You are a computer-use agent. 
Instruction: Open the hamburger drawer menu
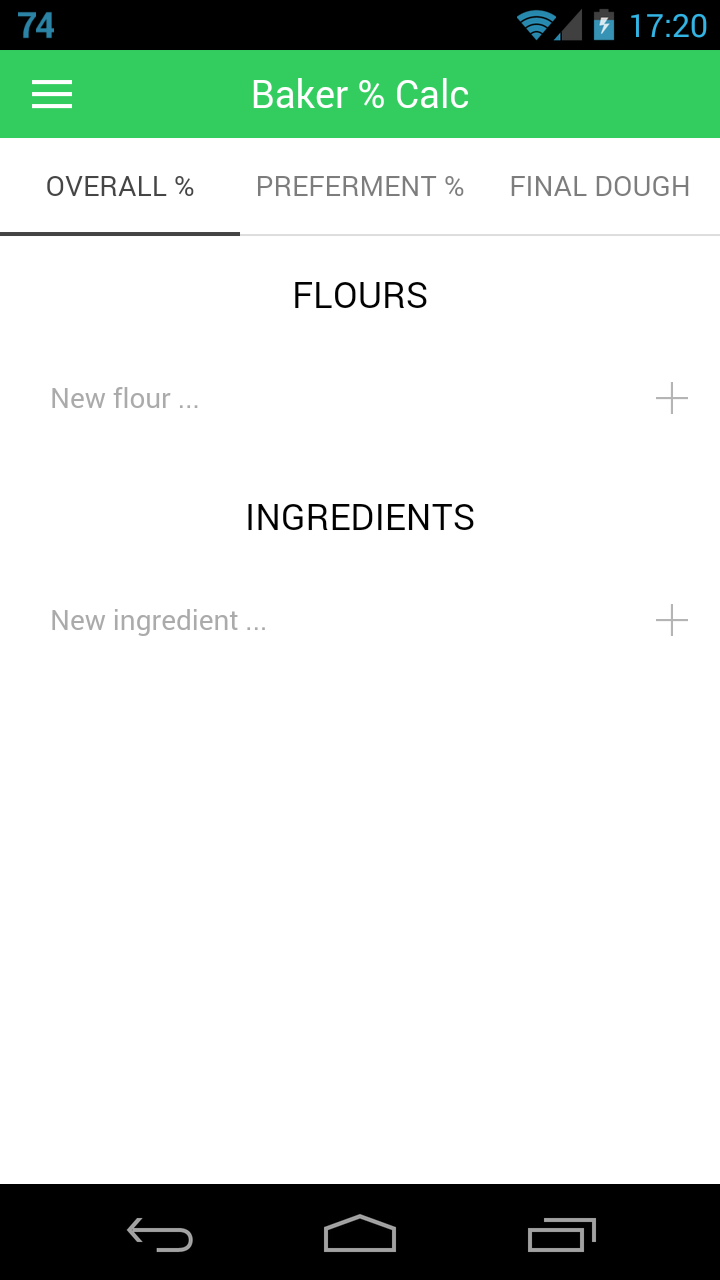[52, 94]
